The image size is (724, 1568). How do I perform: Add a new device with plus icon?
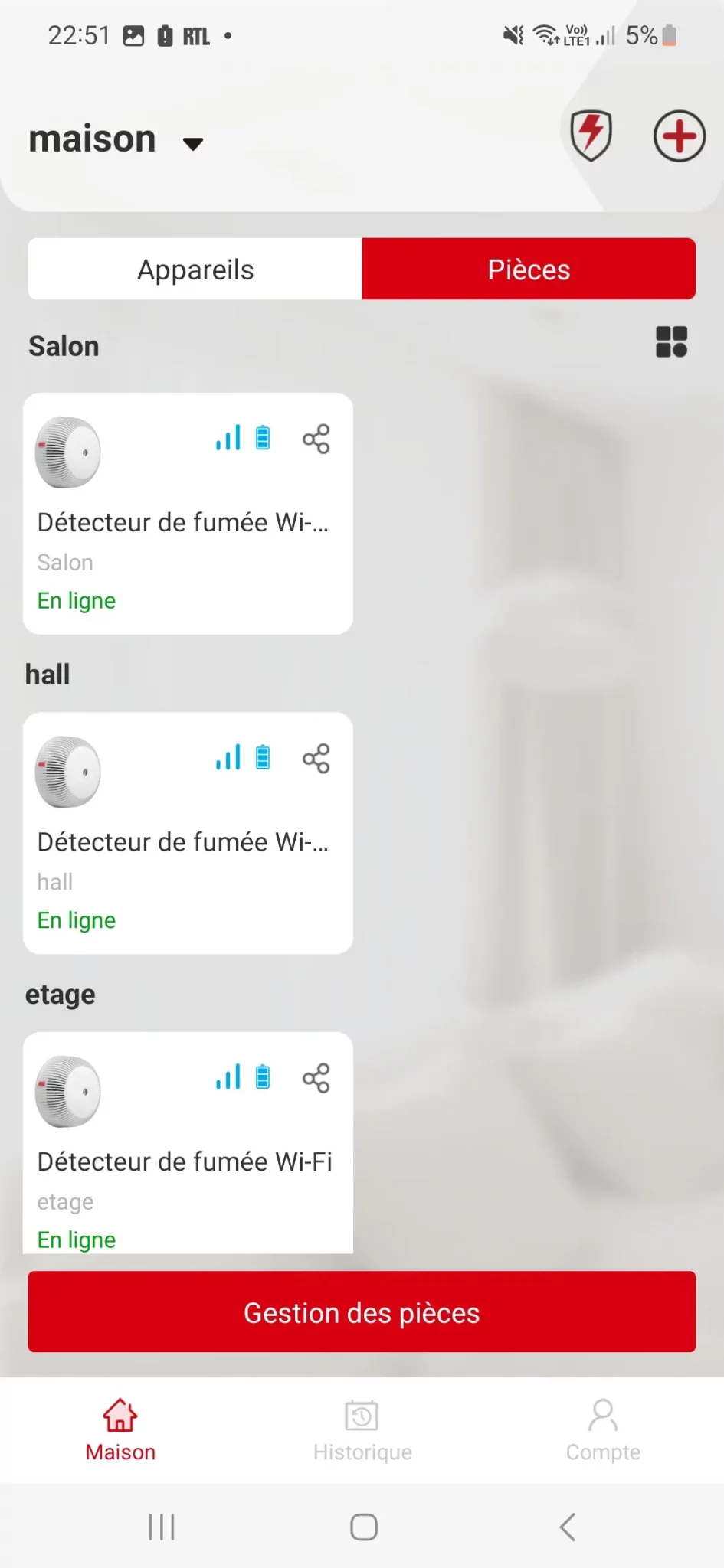[x=679, y=136]
